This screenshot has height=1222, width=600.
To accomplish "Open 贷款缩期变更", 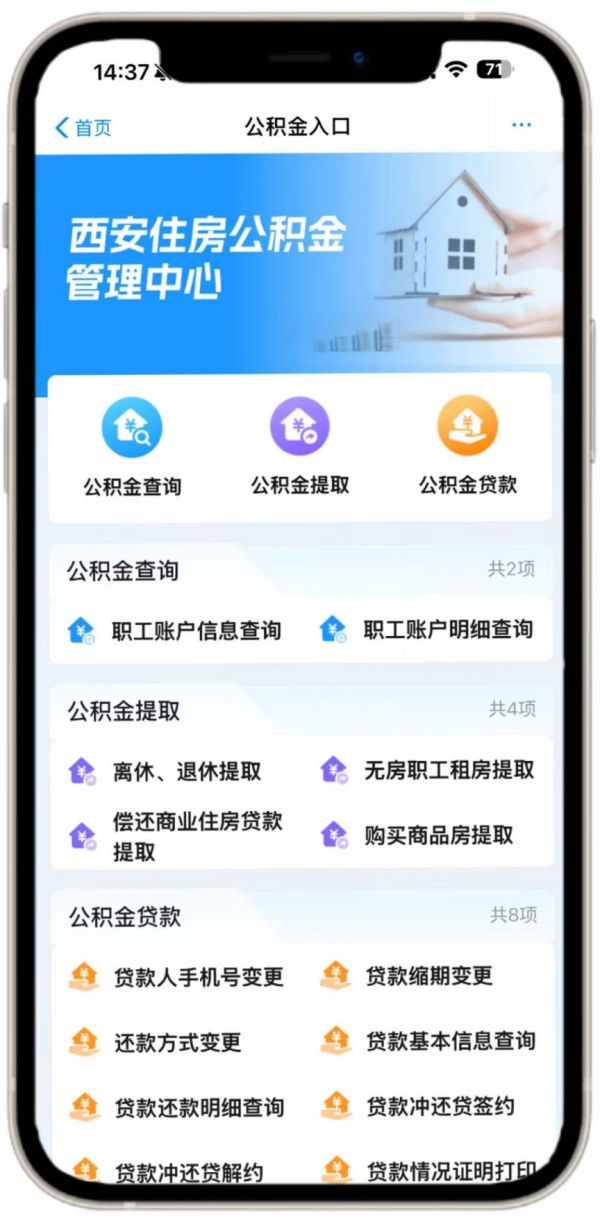I will (x=428, y=975).
